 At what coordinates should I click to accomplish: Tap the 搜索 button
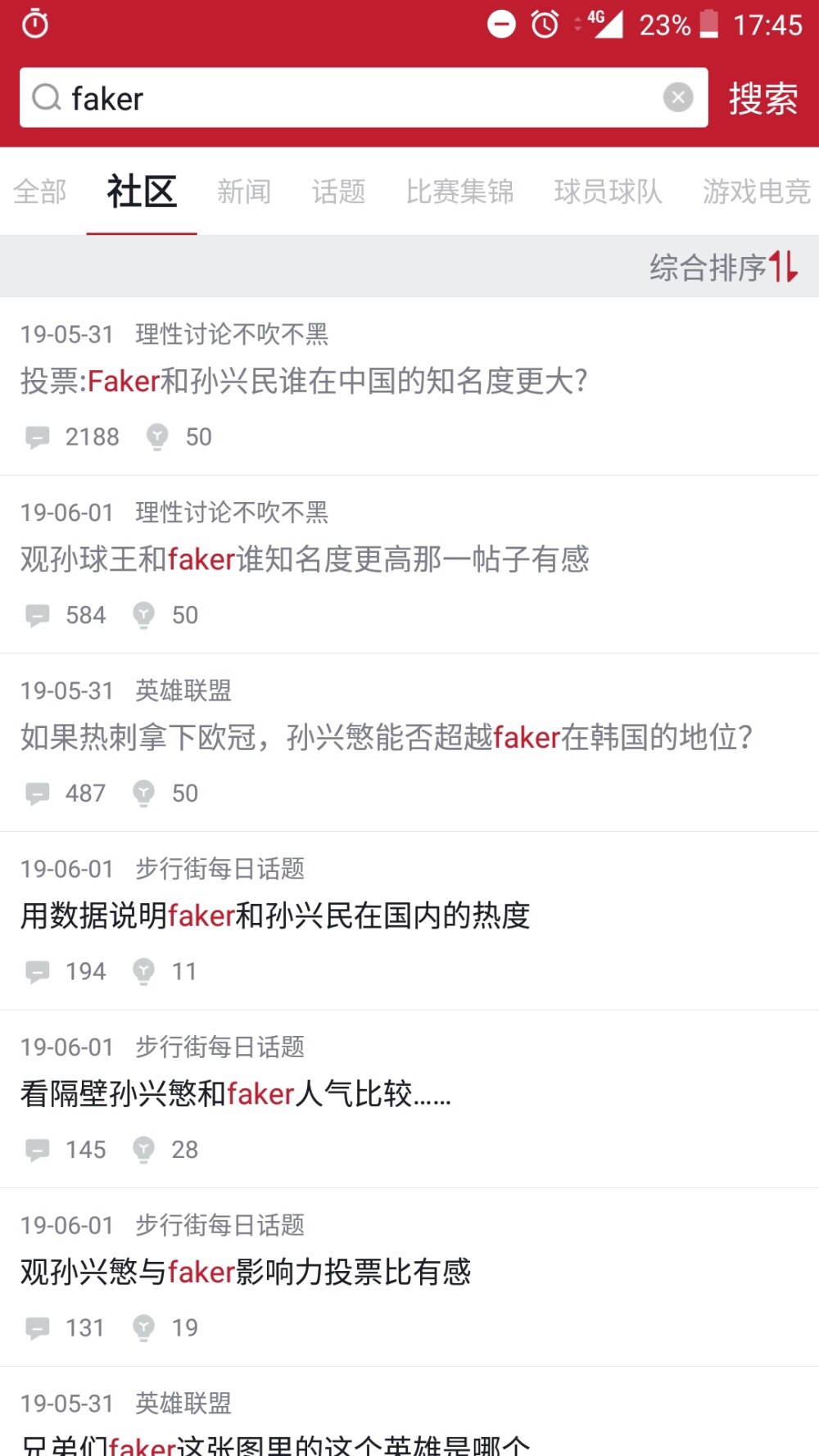[763, 98]
